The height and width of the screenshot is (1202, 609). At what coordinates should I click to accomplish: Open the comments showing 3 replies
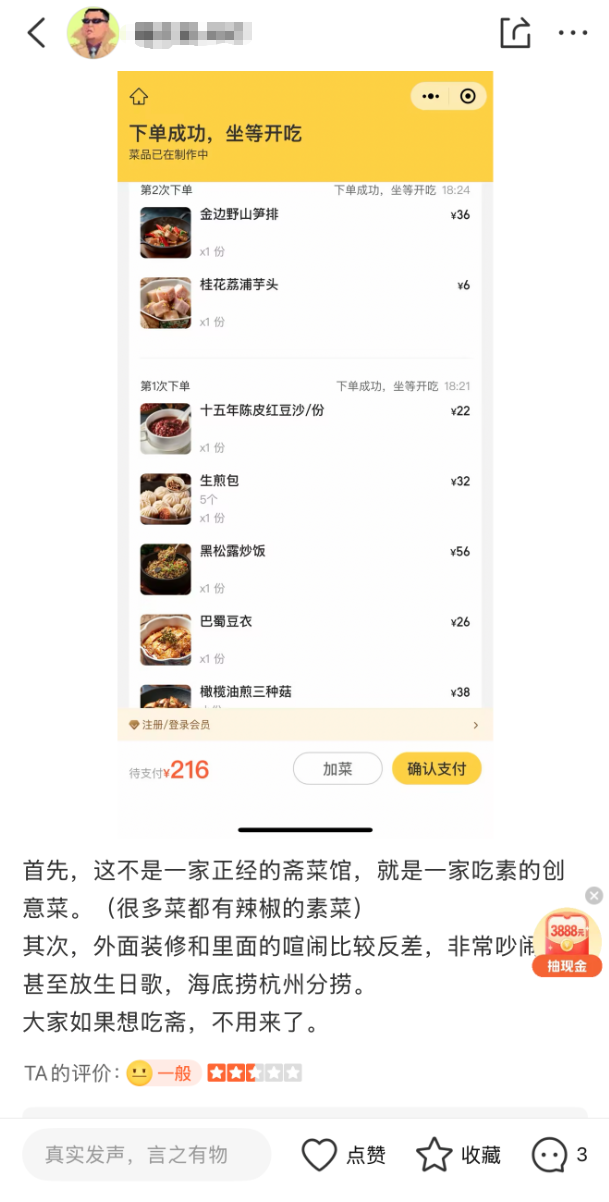click(559, 1155)
